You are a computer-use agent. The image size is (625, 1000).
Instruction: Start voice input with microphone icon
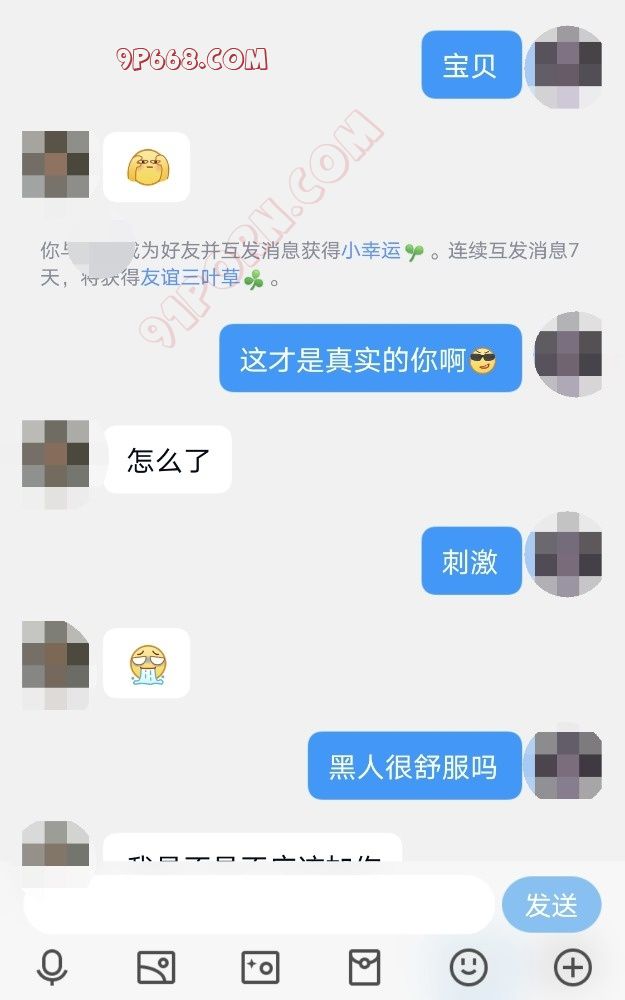(x=52, y=967)
